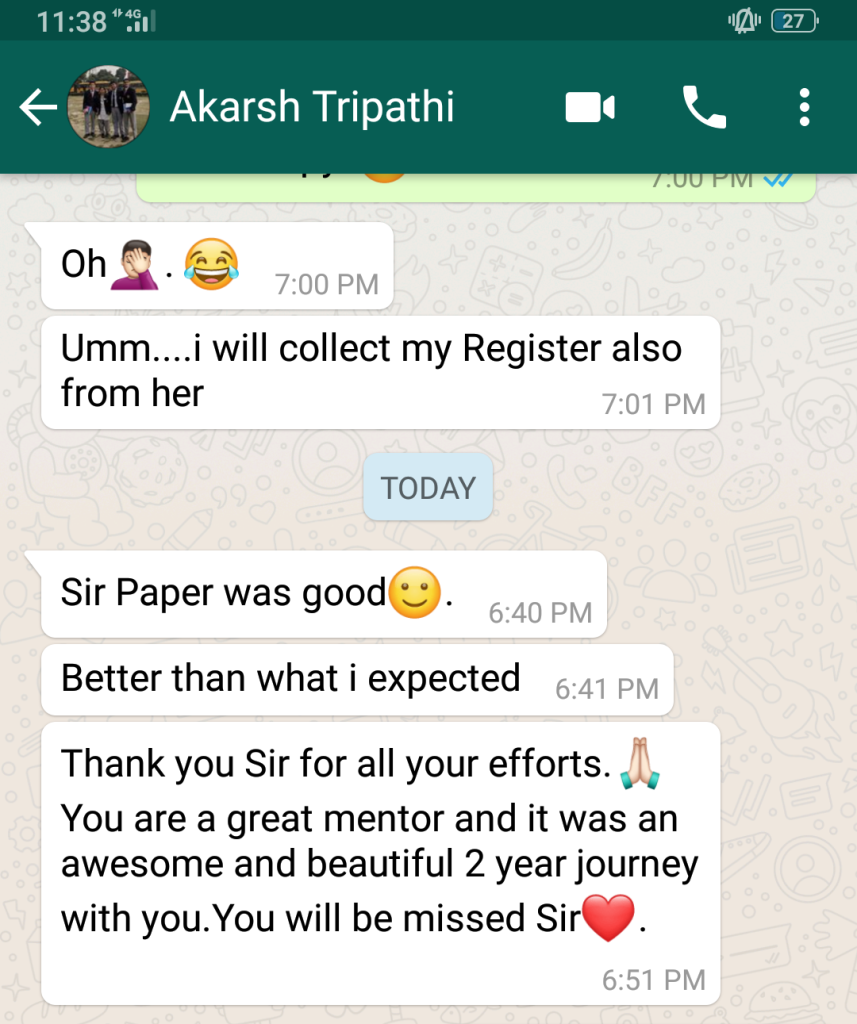Screen dimensions: 857x1024
Task: Start a voice call with Akarsh
Action: click(x=704, y=107)
